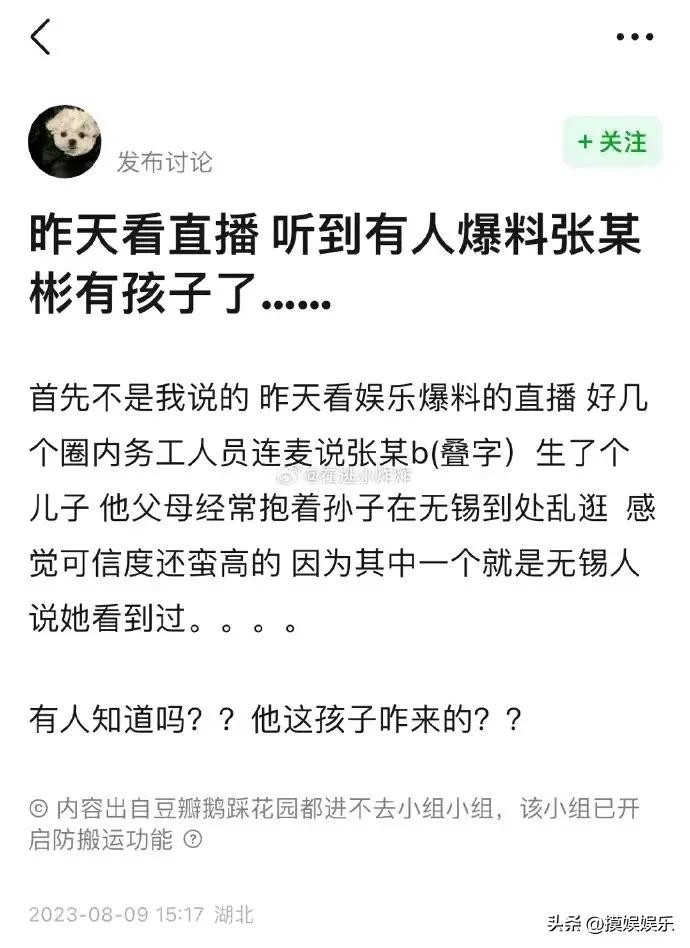
Task: Go back with the top-left arrow
Action: point(40,37)
